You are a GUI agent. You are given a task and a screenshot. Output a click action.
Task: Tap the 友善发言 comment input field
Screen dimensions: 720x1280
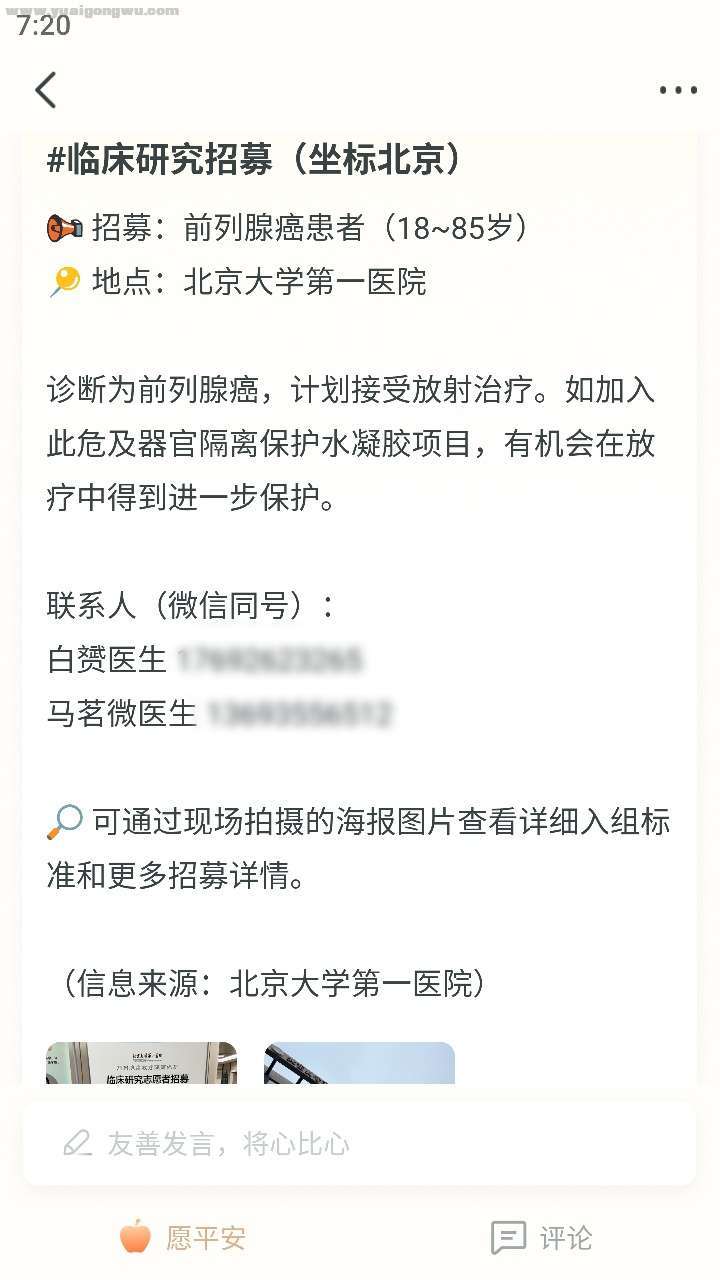click(x=359, y=1143)
